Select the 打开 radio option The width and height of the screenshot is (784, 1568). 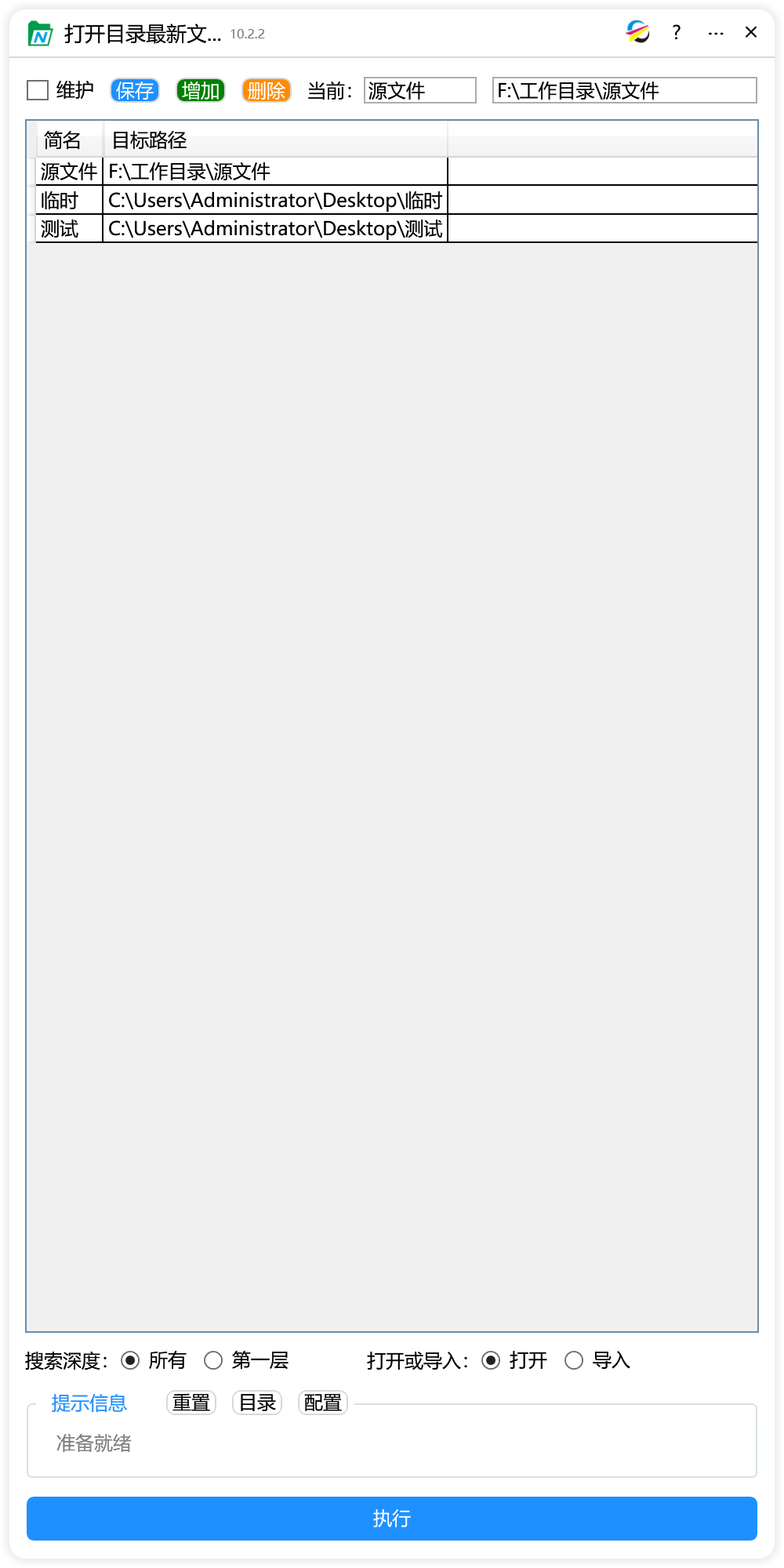click(x=491, y=1360)
